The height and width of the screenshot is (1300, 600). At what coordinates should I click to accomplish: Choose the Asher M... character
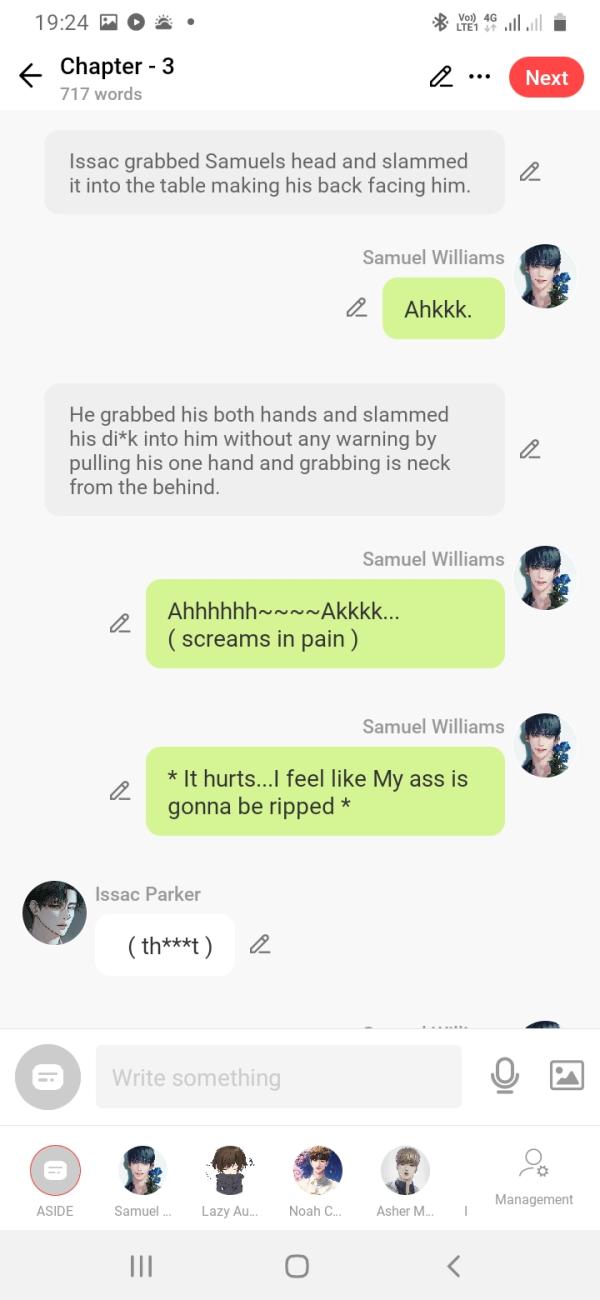tap(405, 1179)
